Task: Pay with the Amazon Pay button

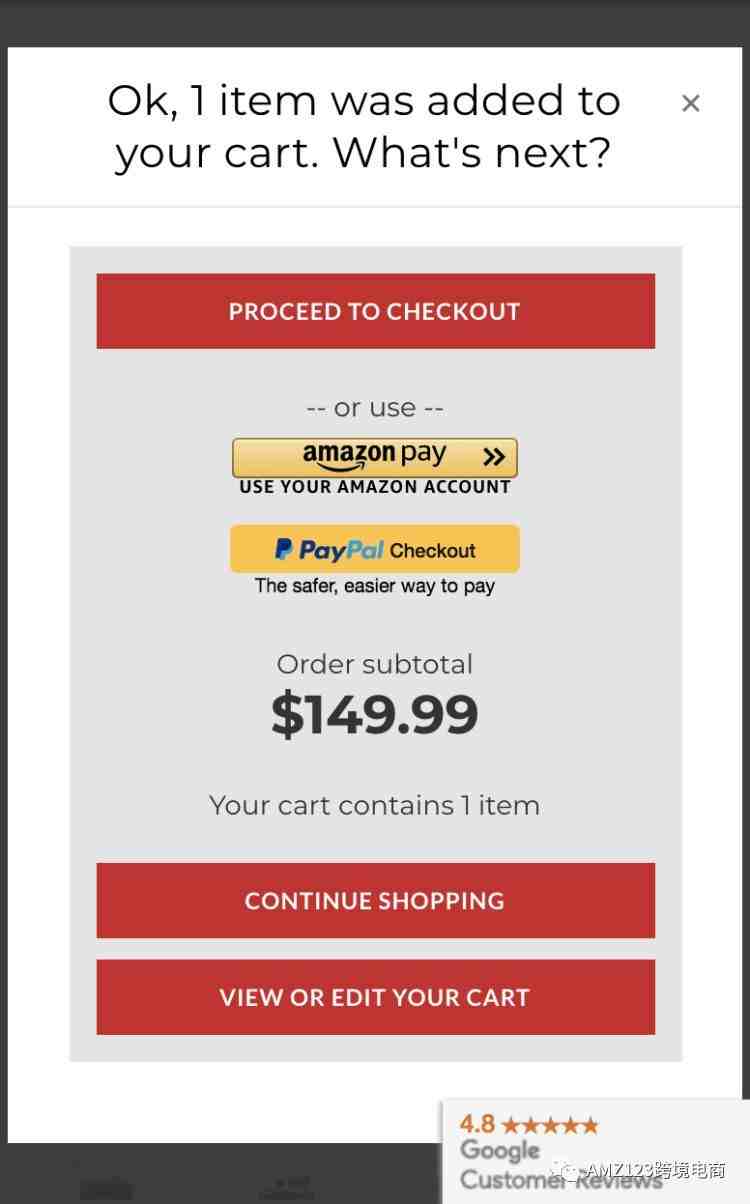Action: click(375, 458)
